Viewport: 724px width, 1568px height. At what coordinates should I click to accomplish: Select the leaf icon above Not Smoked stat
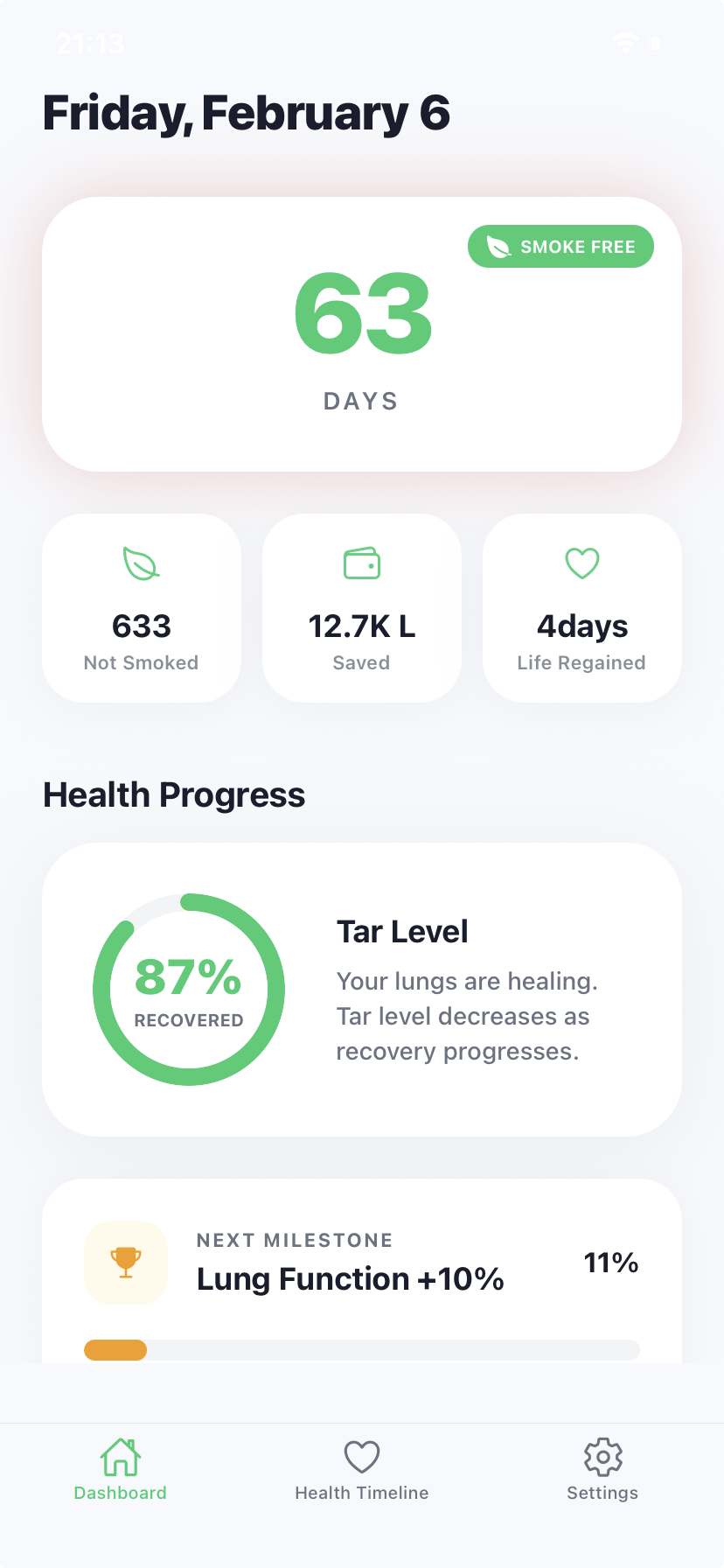coord(141,563)
